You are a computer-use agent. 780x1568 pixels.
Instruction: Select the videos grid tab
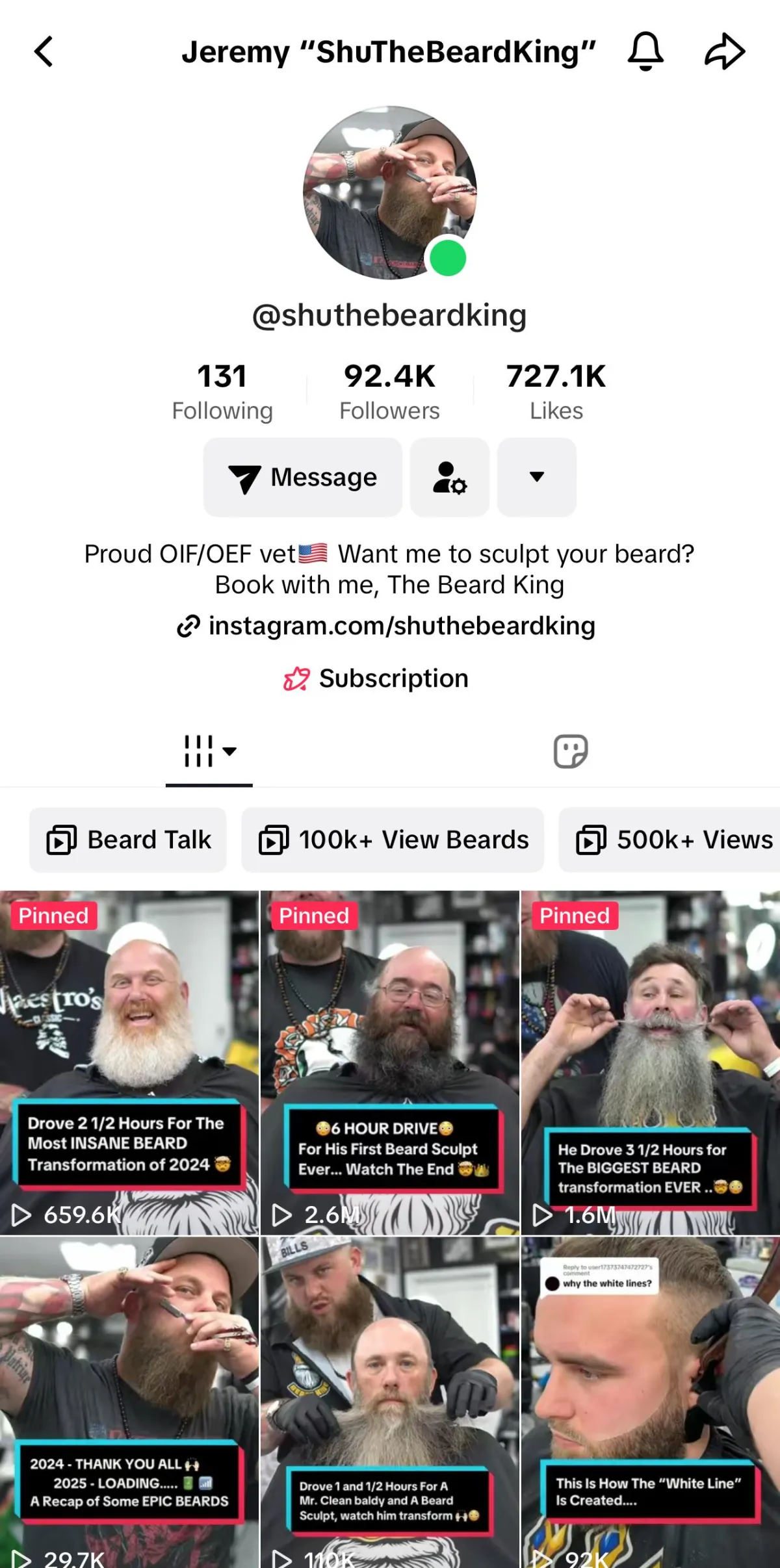point(209,752)
